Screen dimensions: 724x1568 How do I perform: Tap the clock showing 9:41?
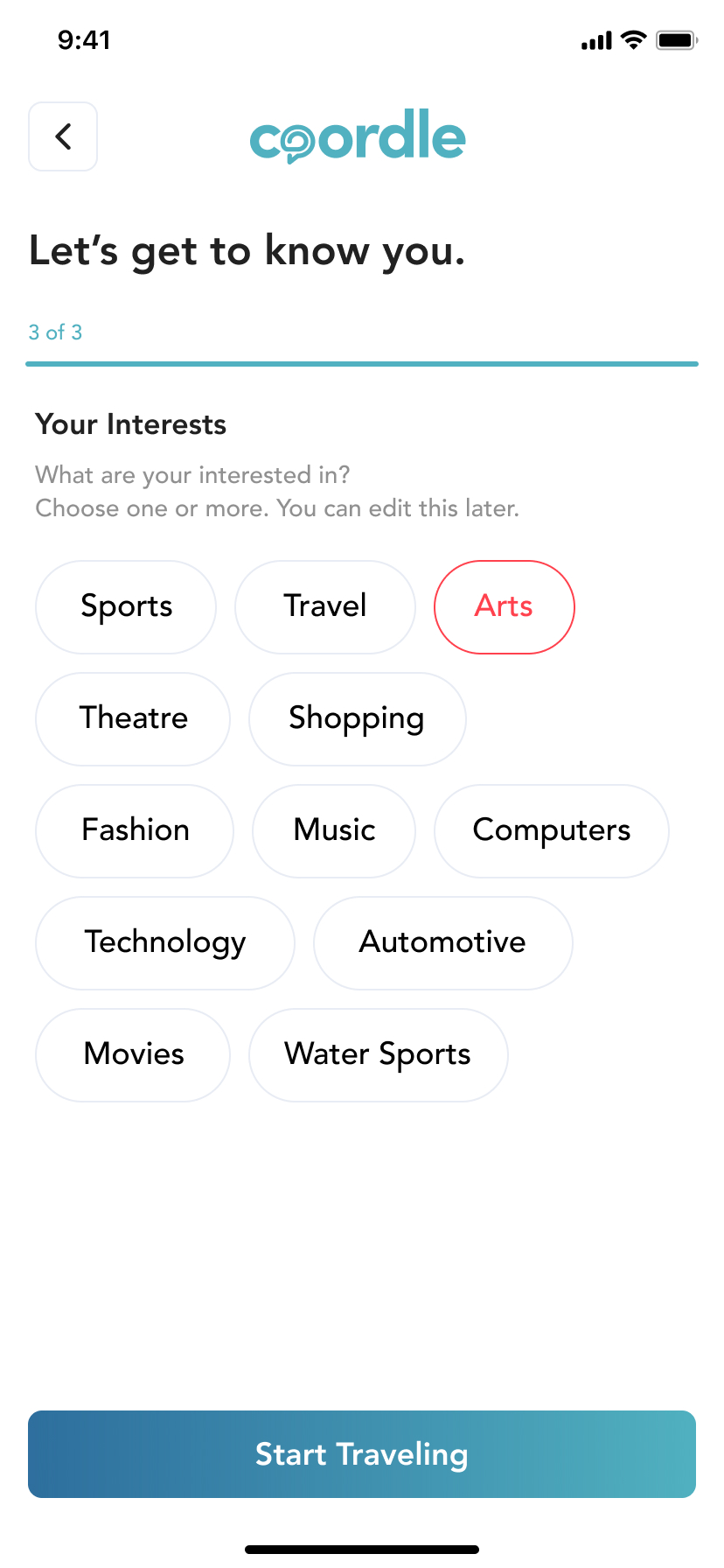tap(85, 39)
